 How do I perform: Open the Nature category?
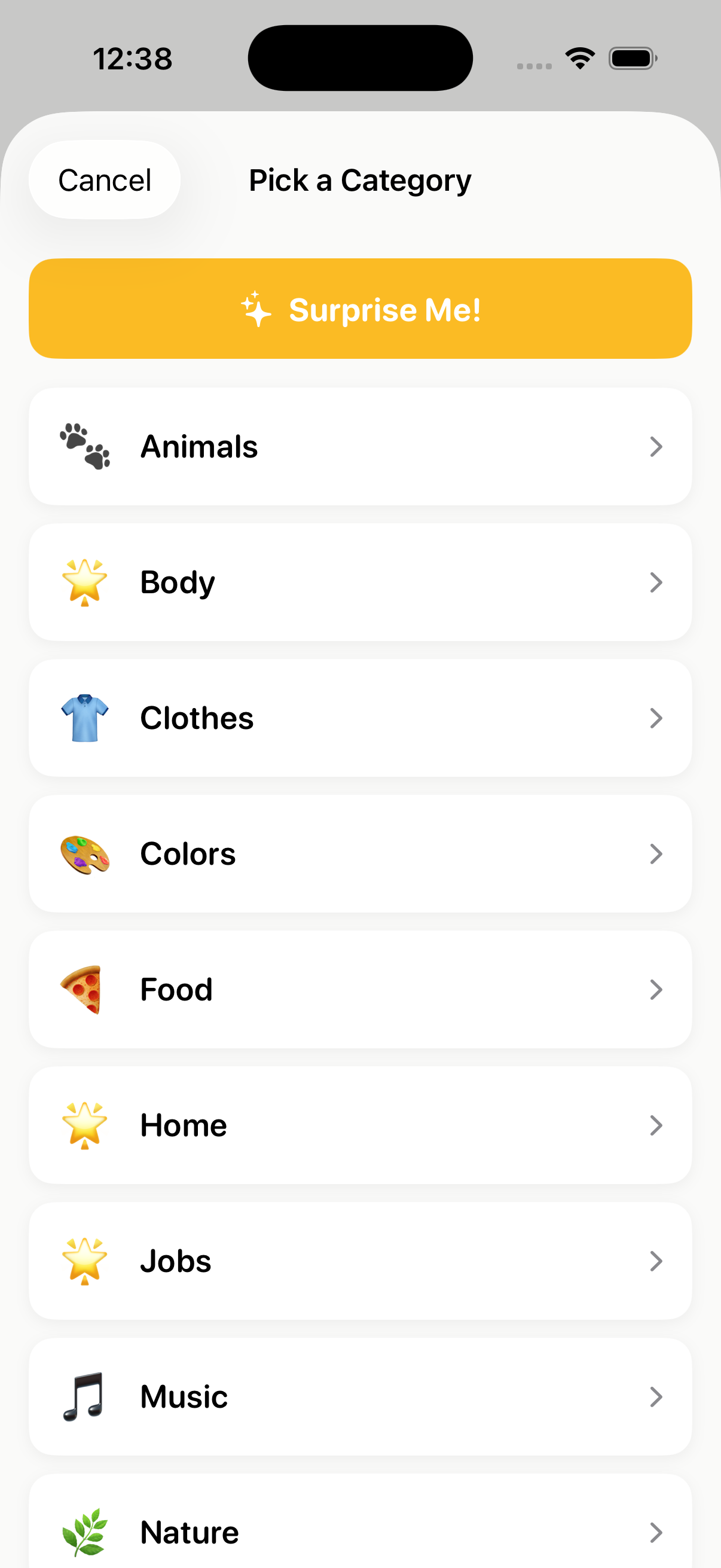tap(360, 1522)
